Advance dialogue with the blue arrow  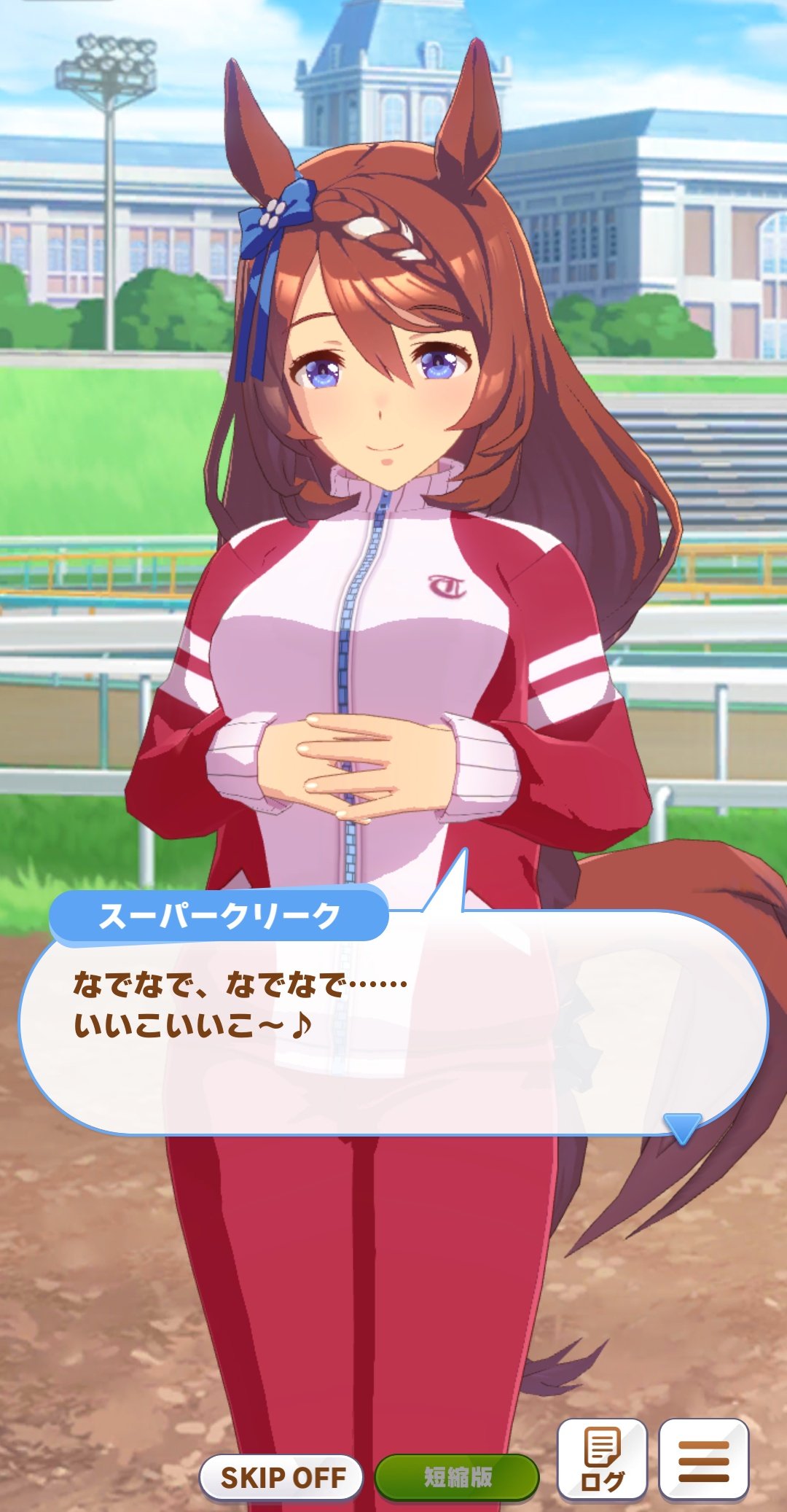683,1127
